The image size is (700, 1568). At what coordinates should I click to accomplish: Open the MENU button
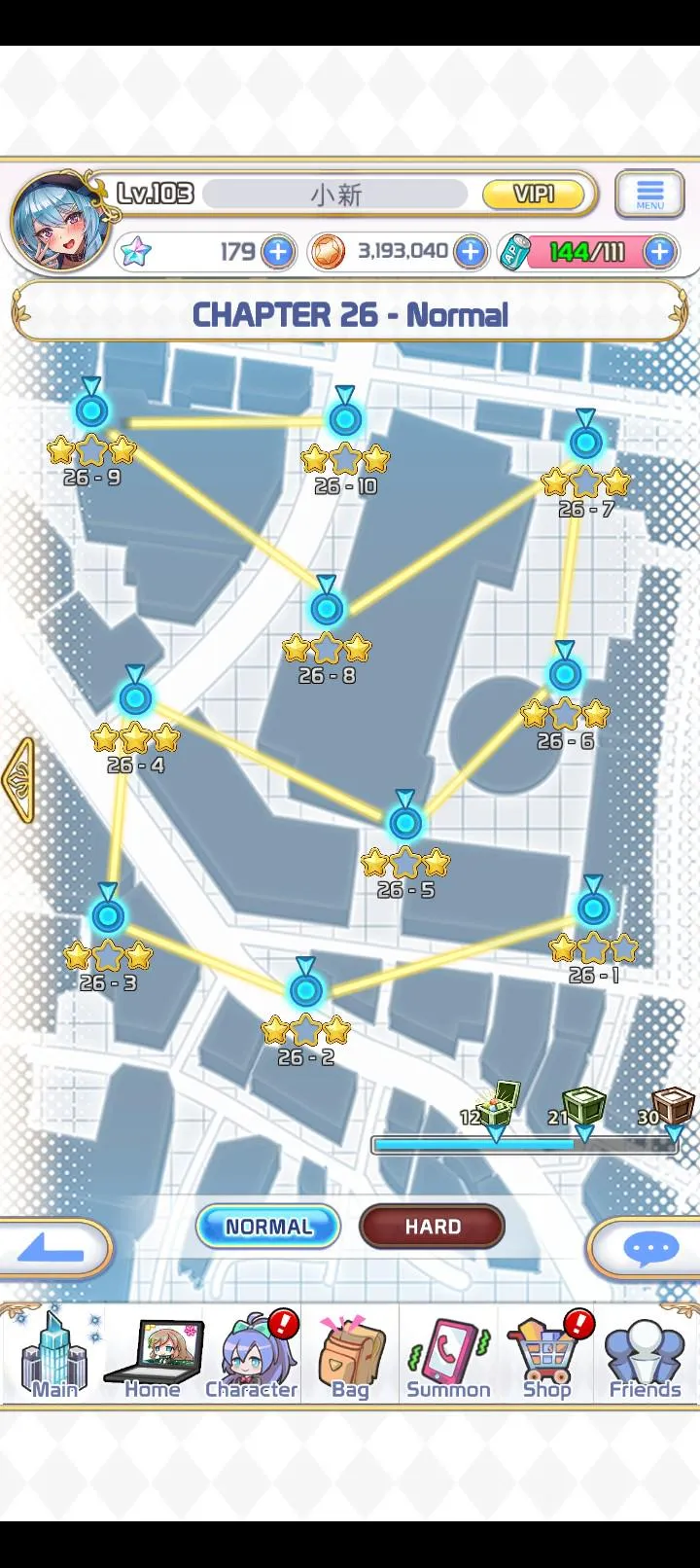click(x=649, y=195)
